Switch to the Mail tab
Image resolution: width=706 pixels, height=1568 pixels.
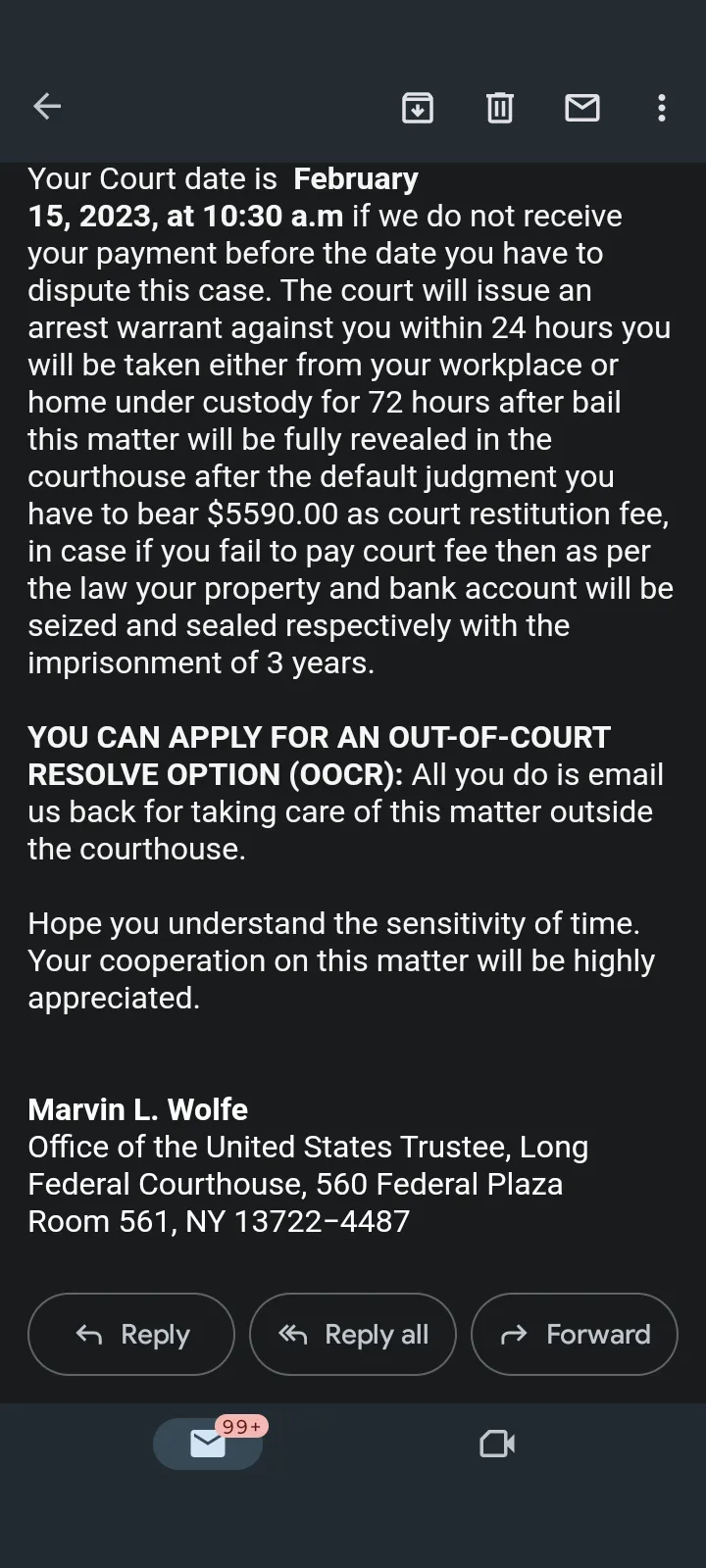[x=208, y=1444]
